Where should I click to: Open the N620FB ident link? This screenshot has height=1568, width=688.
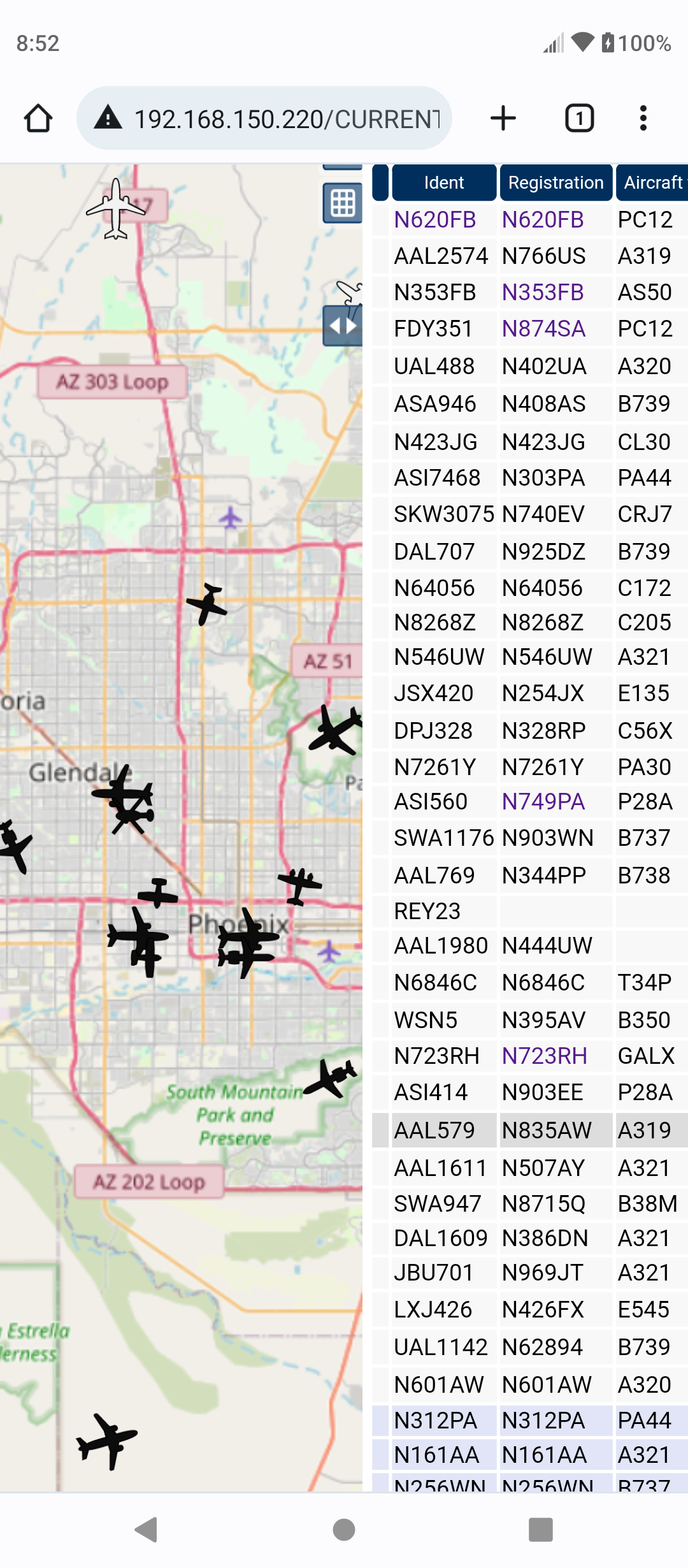click(x=435, y=220)
